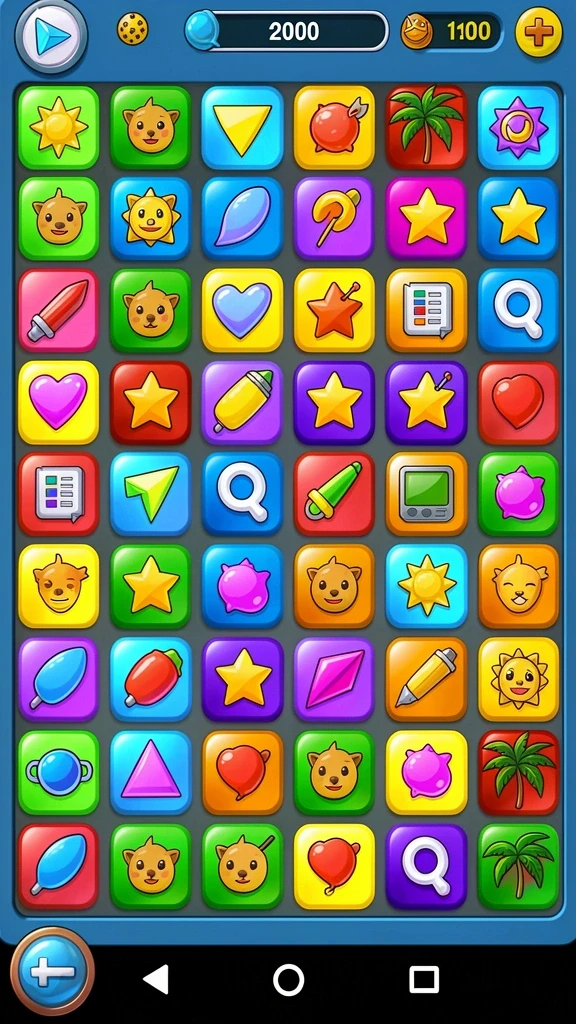This screenshot has width=576, height=1024.
Task: Tap the green tile with blue ringed planet
Action: click(58, 773)
